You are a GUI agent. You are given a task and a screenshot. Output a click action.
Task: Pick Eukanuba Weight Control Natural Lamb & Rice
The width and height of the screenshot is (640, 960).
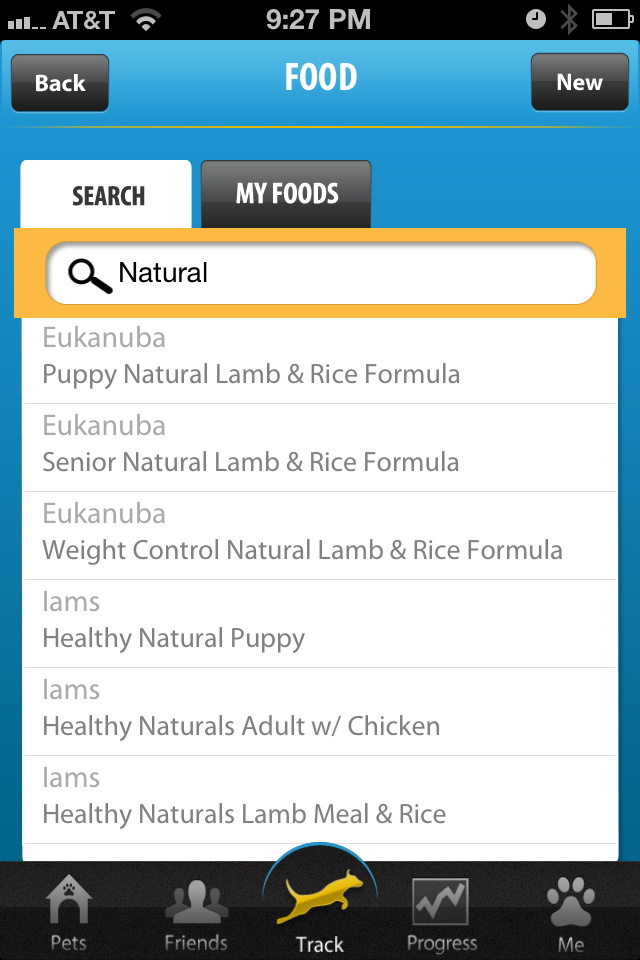point(320,533)
